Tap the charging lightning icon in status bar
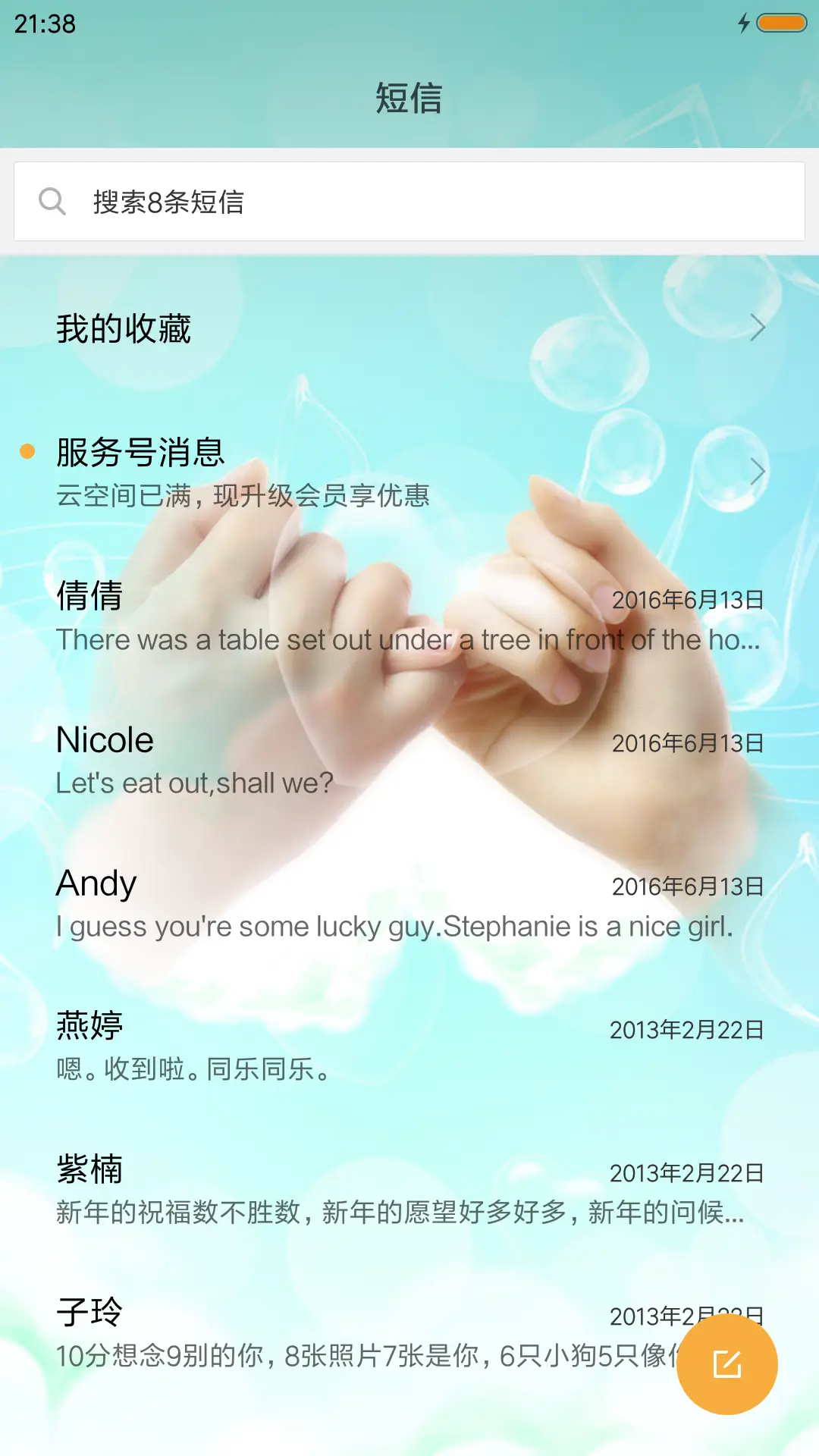Screen dimensions: 819x1456 (744, 24)
